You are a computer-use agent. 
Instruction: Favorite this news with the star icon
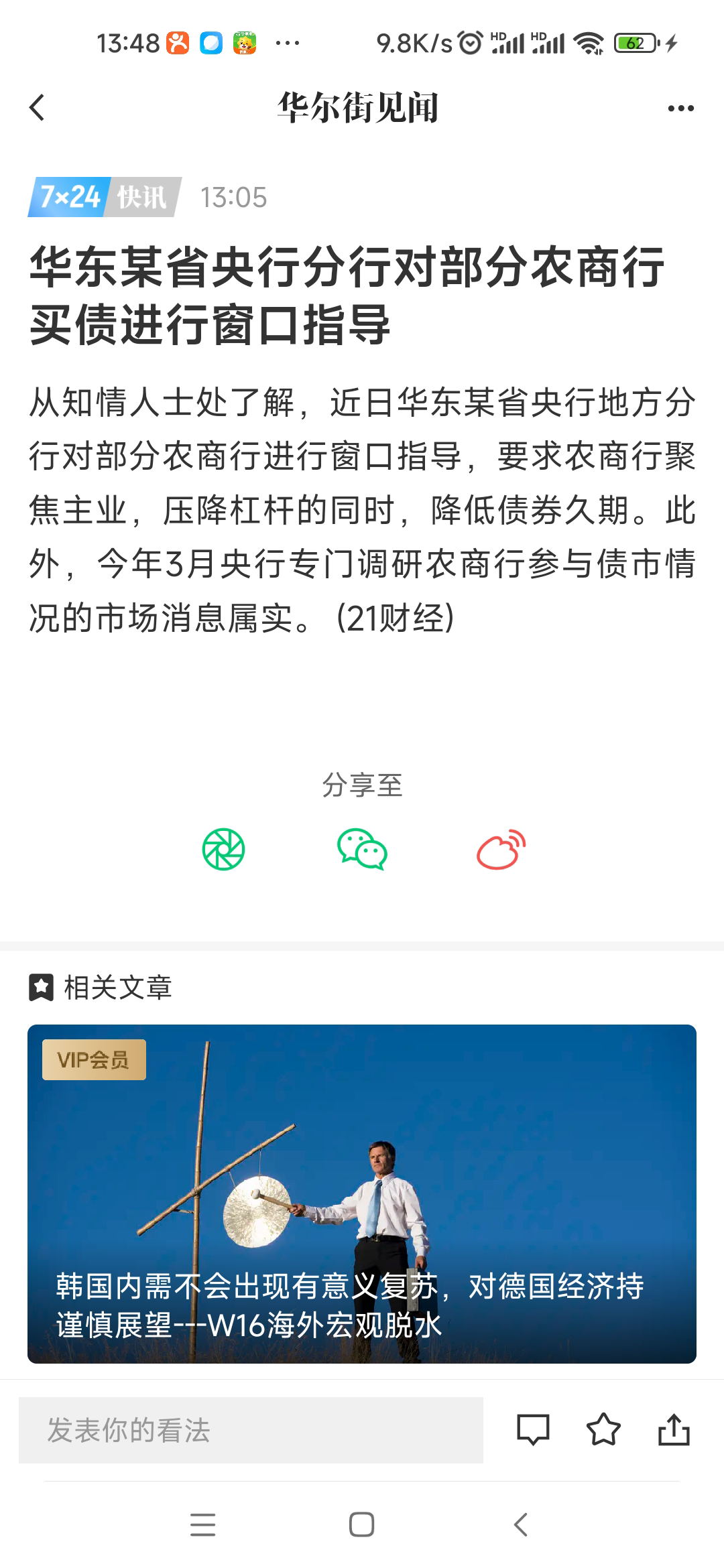[x=603, y=1430]
